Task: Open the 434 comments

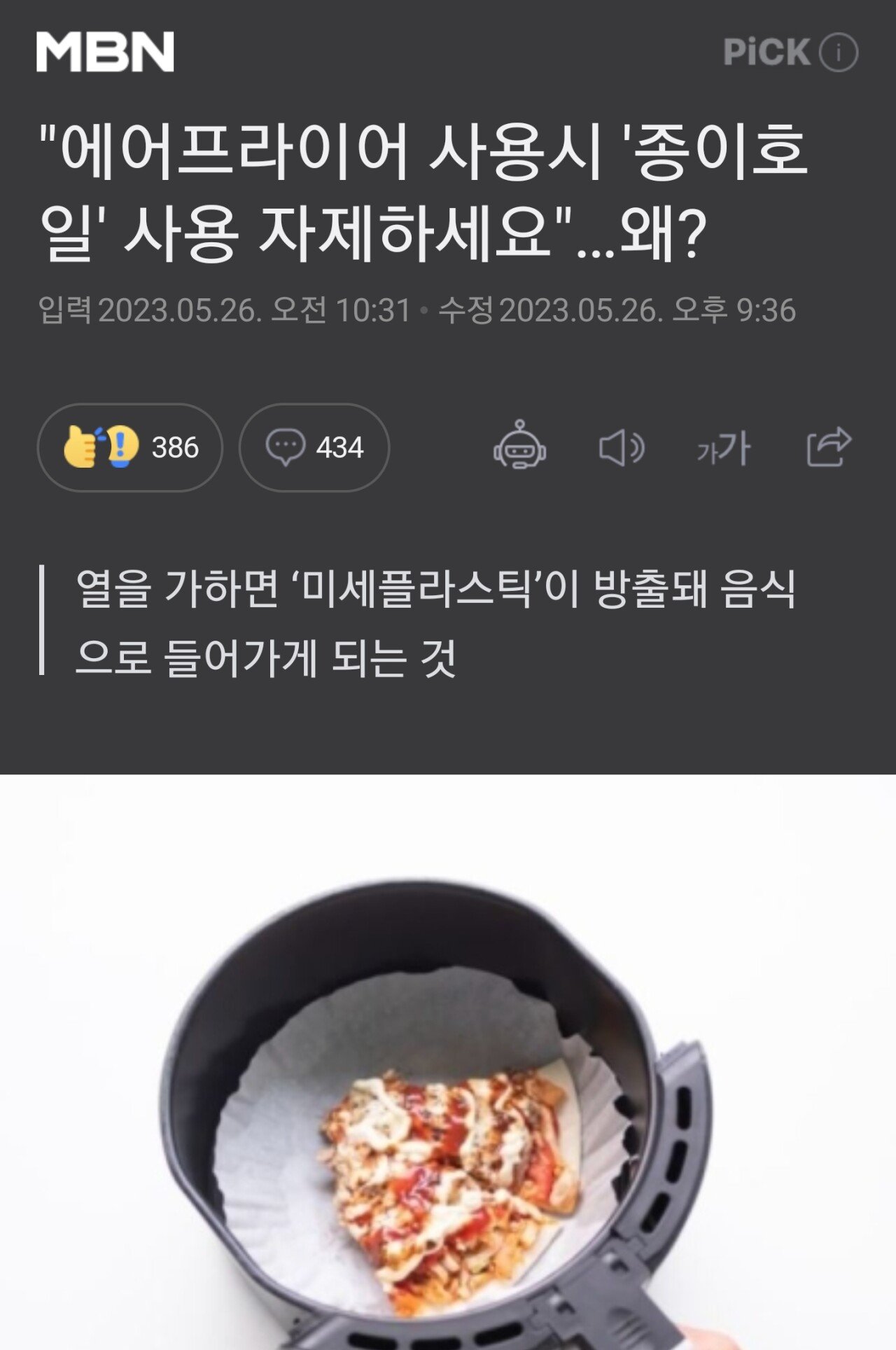Action: pos(314,447)
